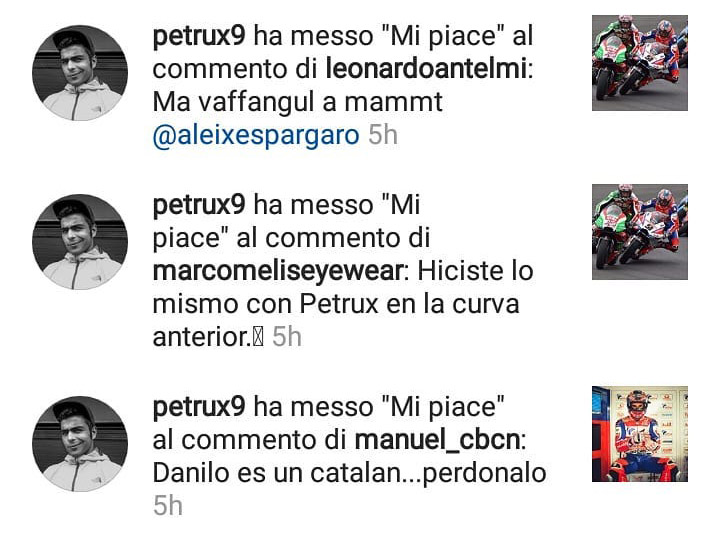Open petrux9 username in manuel_cbcn activity row
Screen dimensions: 720x534
198,407
